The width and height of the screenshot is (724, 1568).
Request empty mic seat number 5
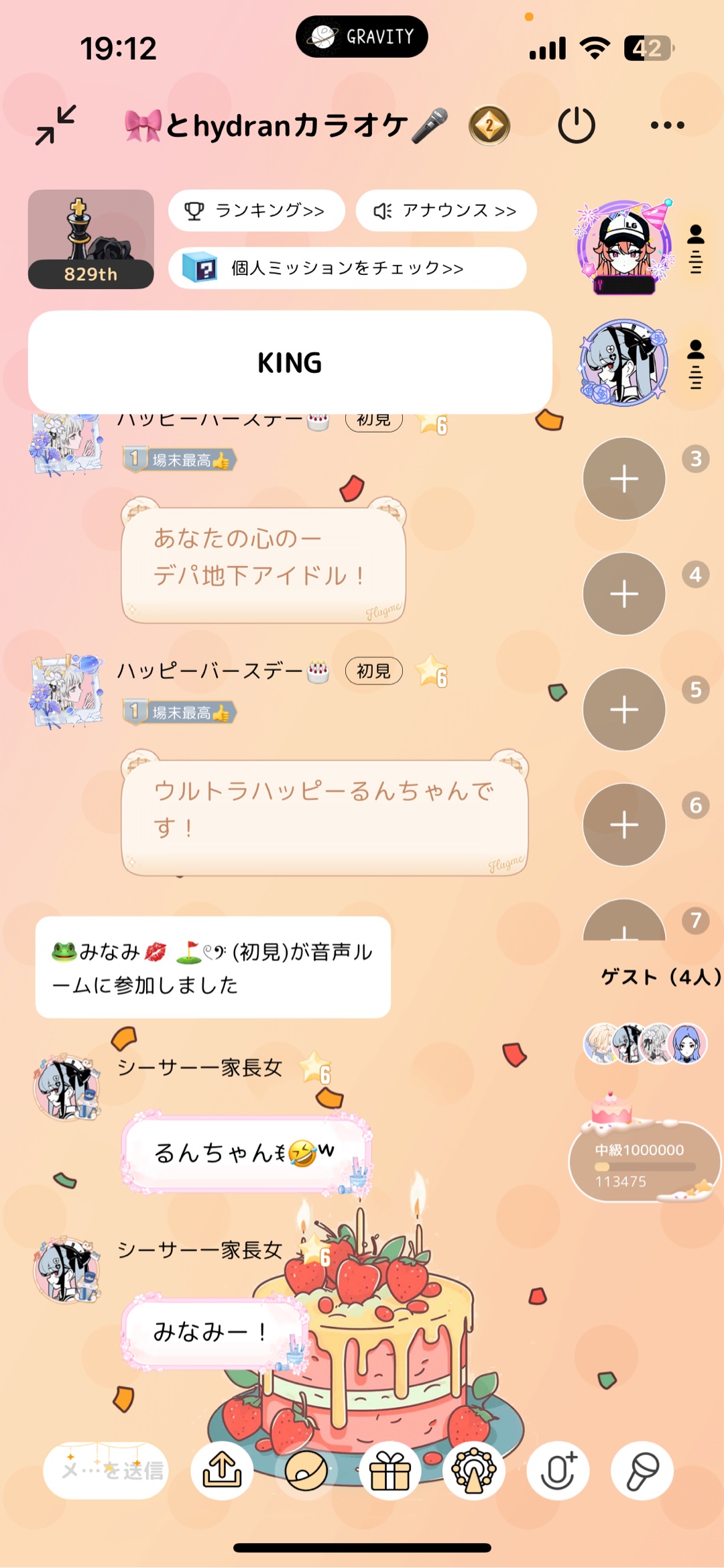tap(624, 710)
